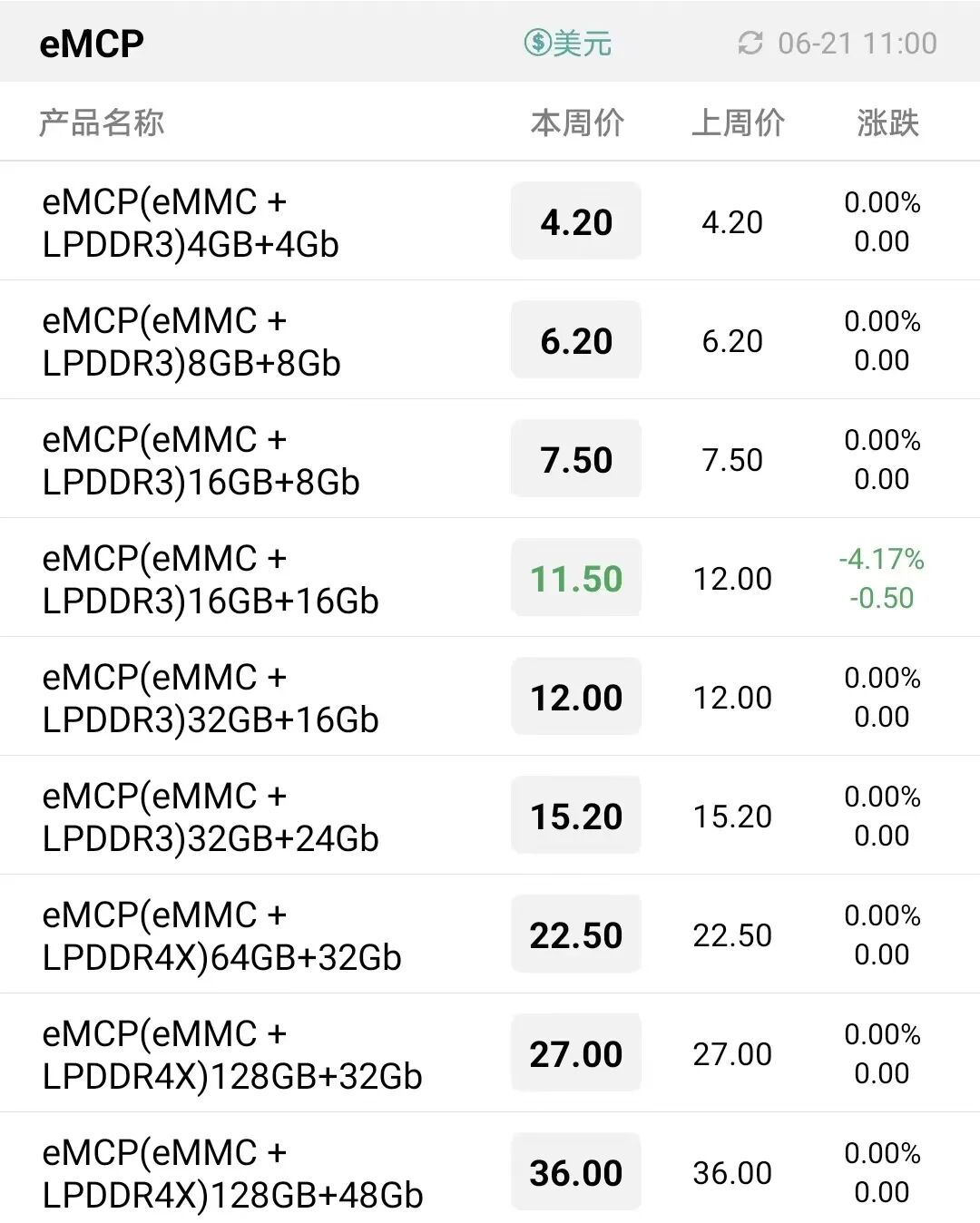Viewport: 980px width, 1223px height.
Task: Open the LPDDR3 4GB+4Gb eMCP row
Action: 191,222
